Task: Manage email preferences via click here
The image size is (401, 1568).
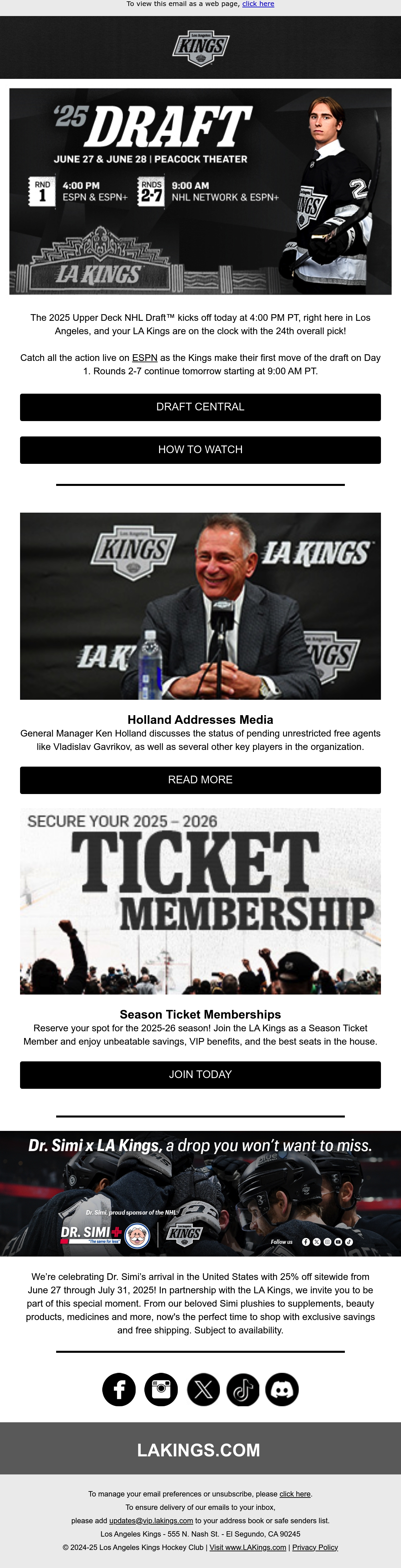Action: pyautogui.click(x=295, y=1494)
